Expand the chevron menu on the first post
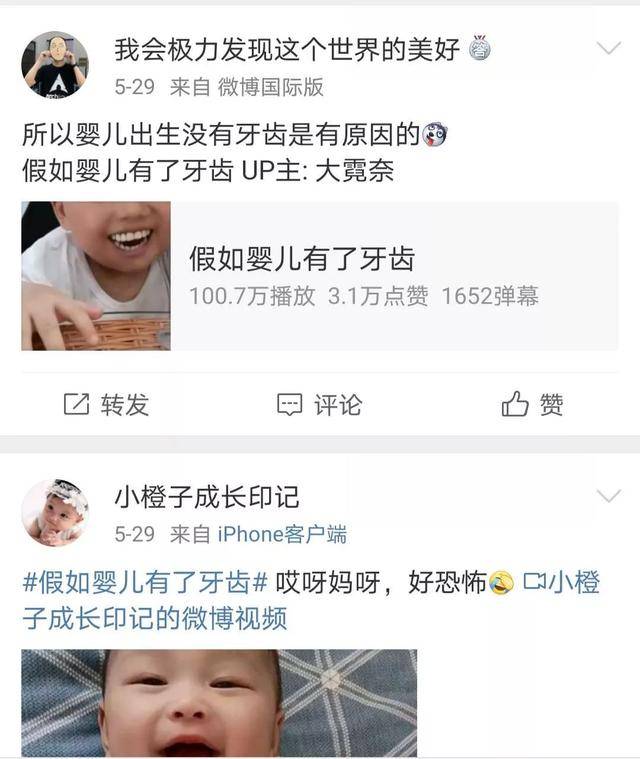This screenshot has width=640, height=759. pyautogui.click(x=609, y=48)
